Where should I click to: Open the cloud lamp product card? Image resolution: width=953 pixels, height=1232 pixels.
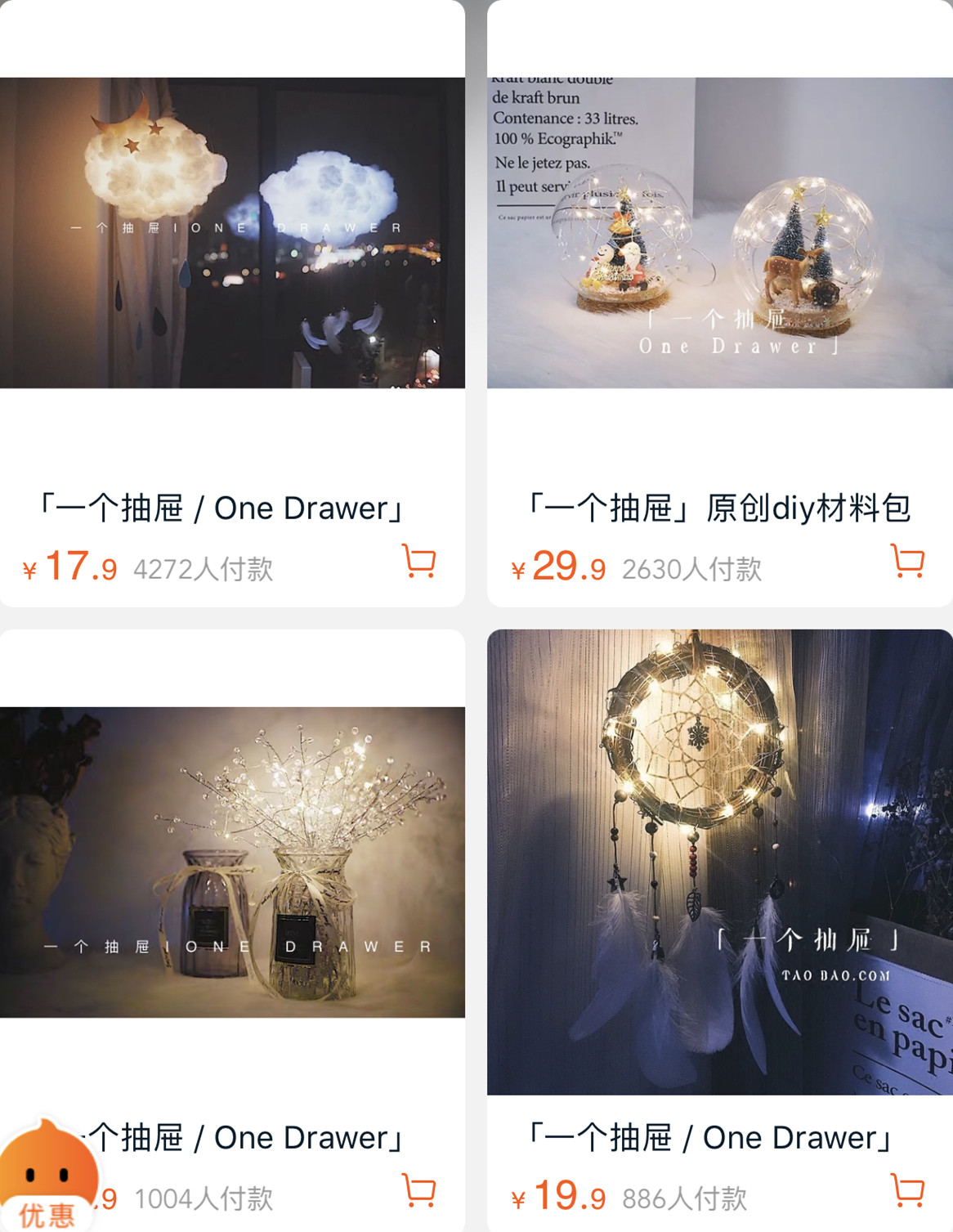(x=232, y=233)
